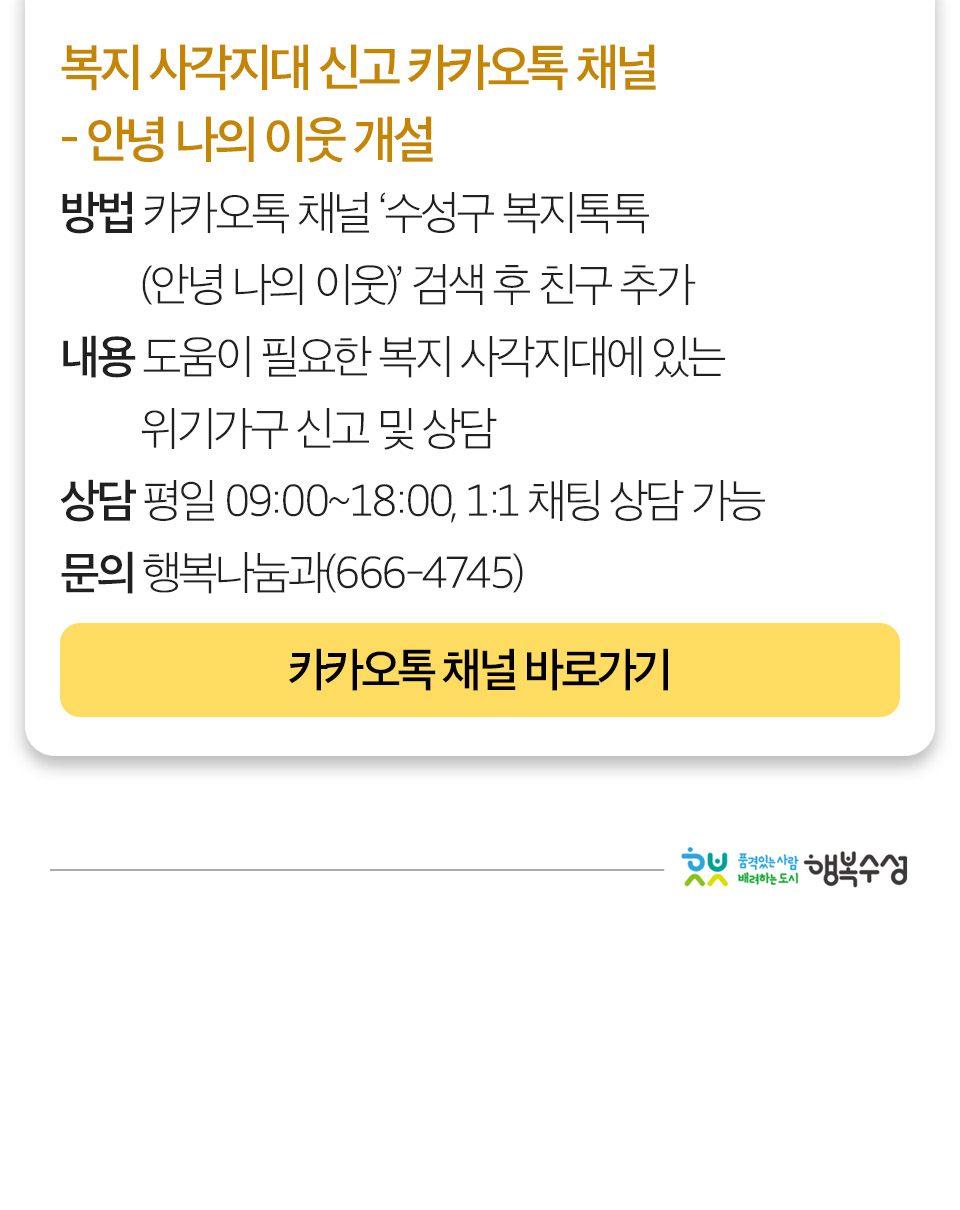The image size is (960, 1210).
Task: Open the 카카오톡 채널 바로가기 button
Action: point(480,670)
